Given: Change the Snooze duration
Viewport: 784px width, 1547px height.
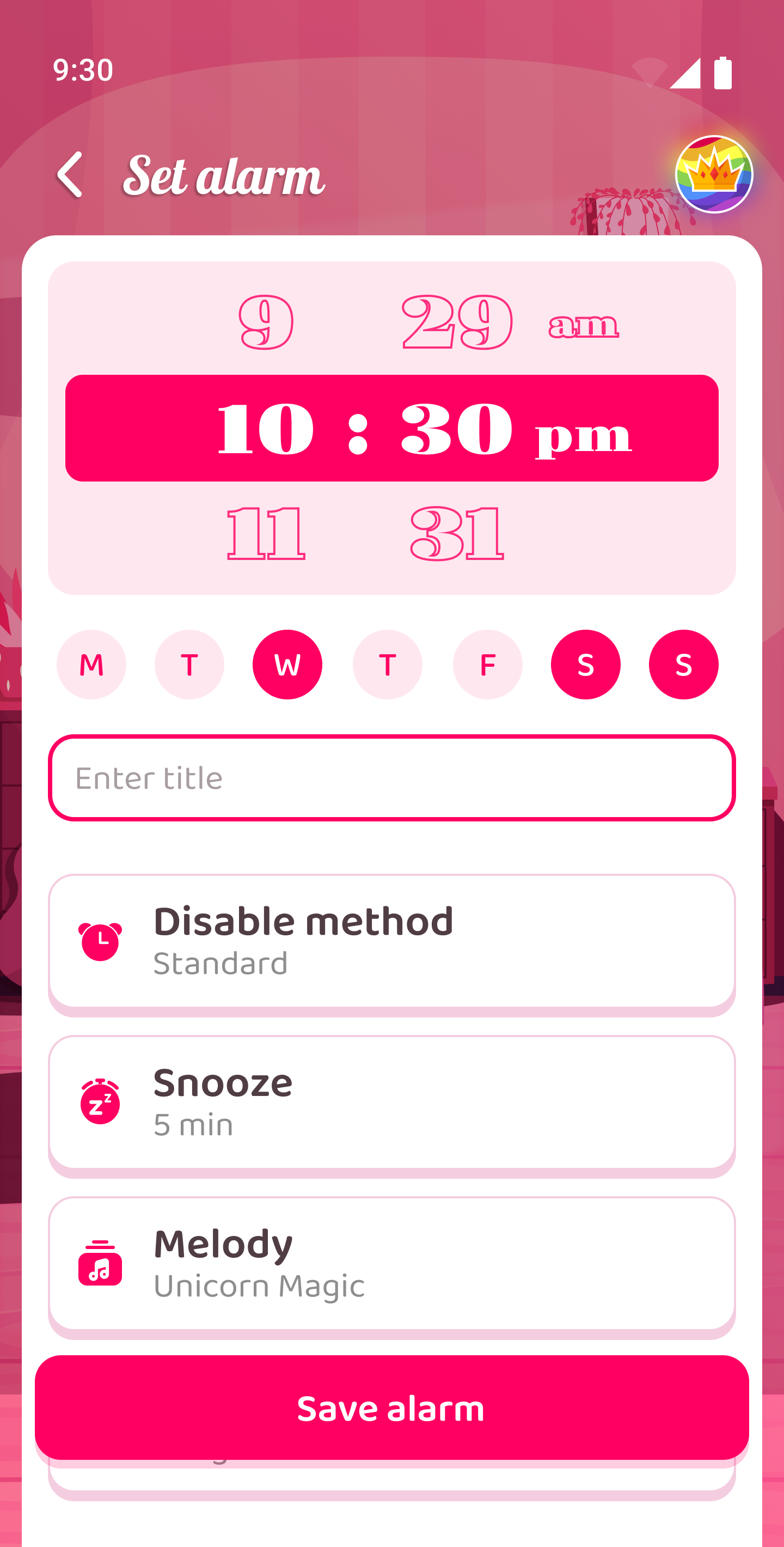Looking at the screenshot, I should pos(392,1102).
